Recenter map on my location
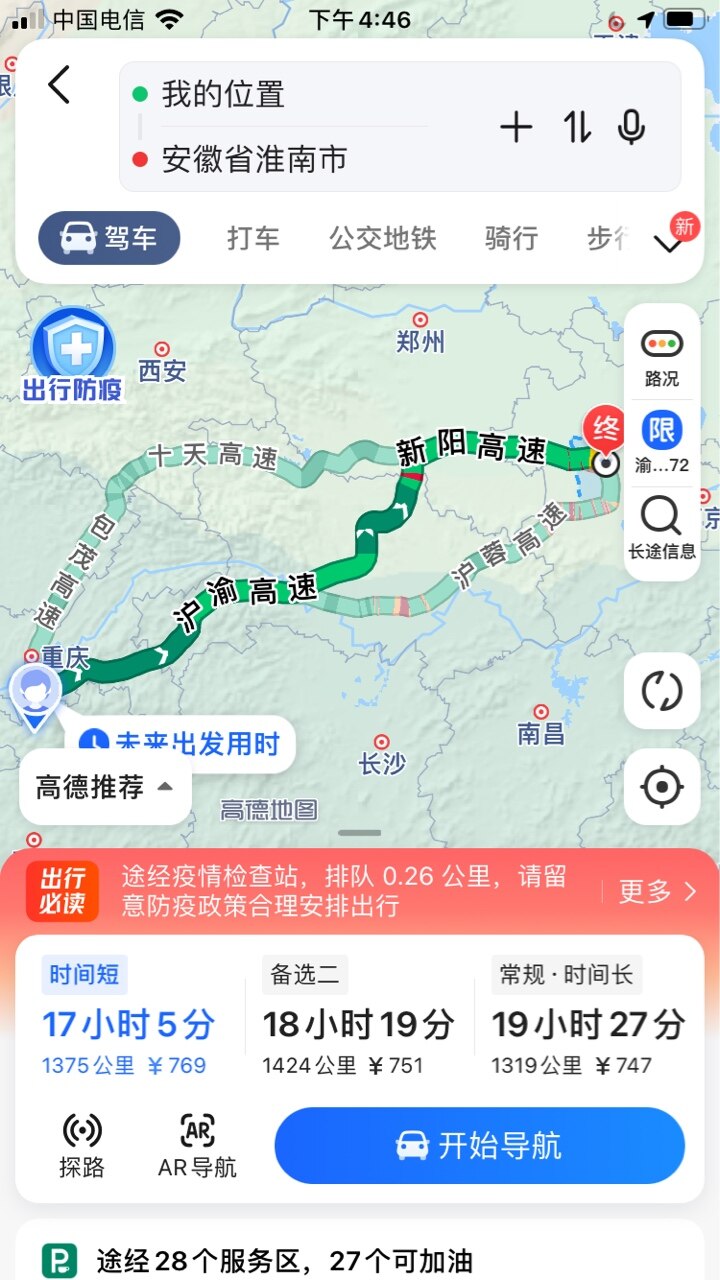Viewport: 720px width, 1280px height. point(662,787)
